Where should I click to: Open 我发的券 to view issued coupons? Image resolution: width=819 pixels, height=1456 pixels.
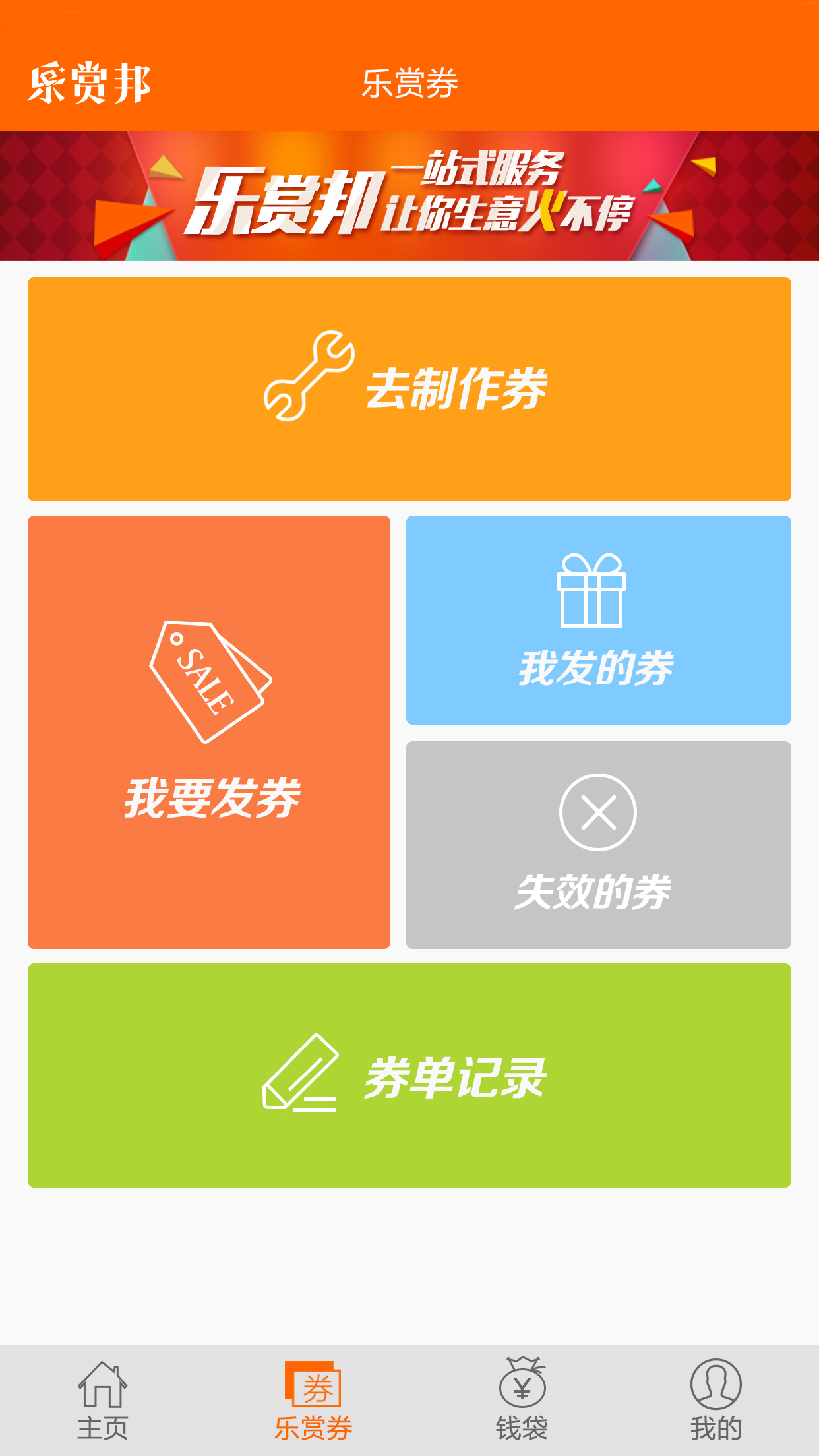pyautogui.click(x=597, y=620)
